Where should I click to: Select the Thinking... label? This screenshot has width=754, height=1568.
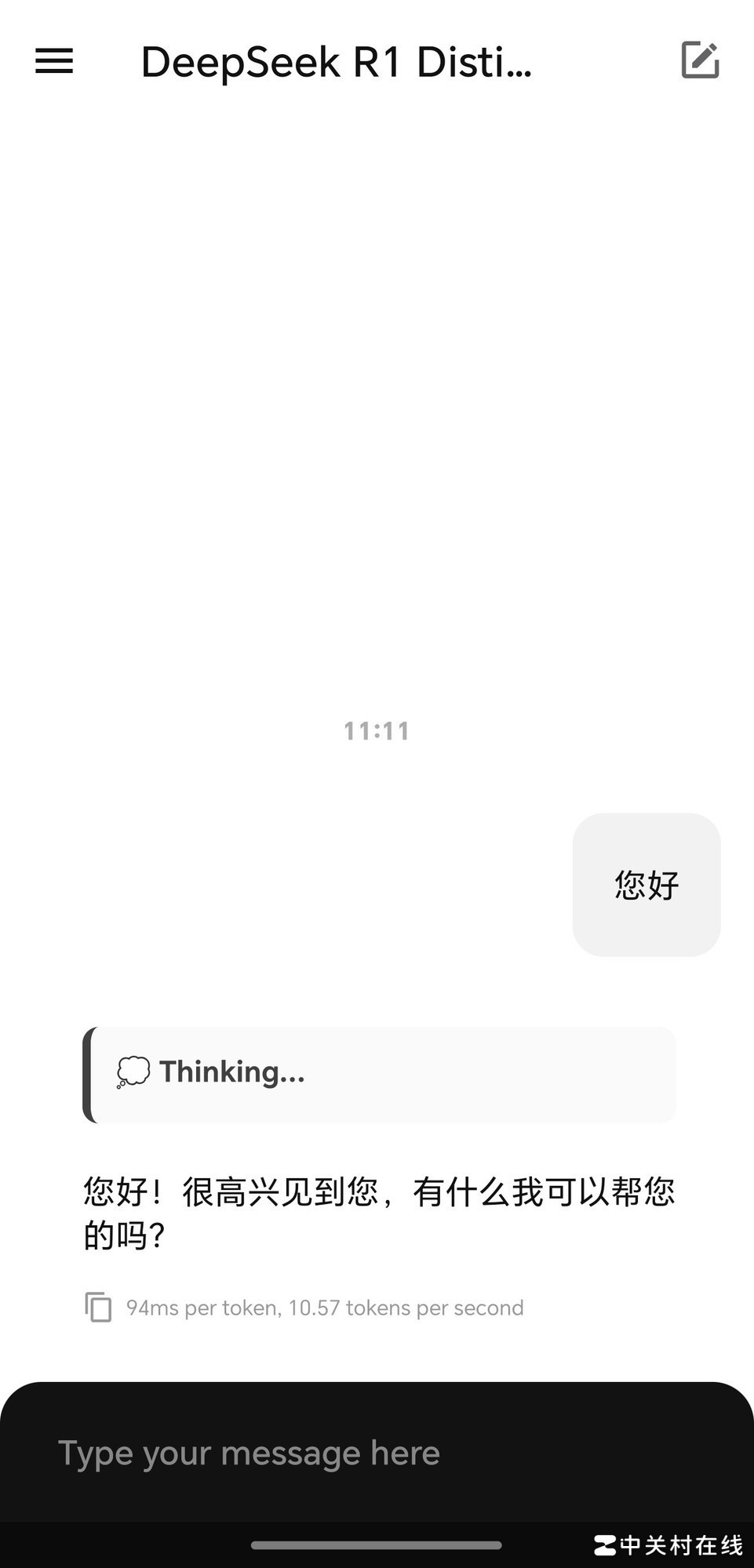[x=232, y=1071]
